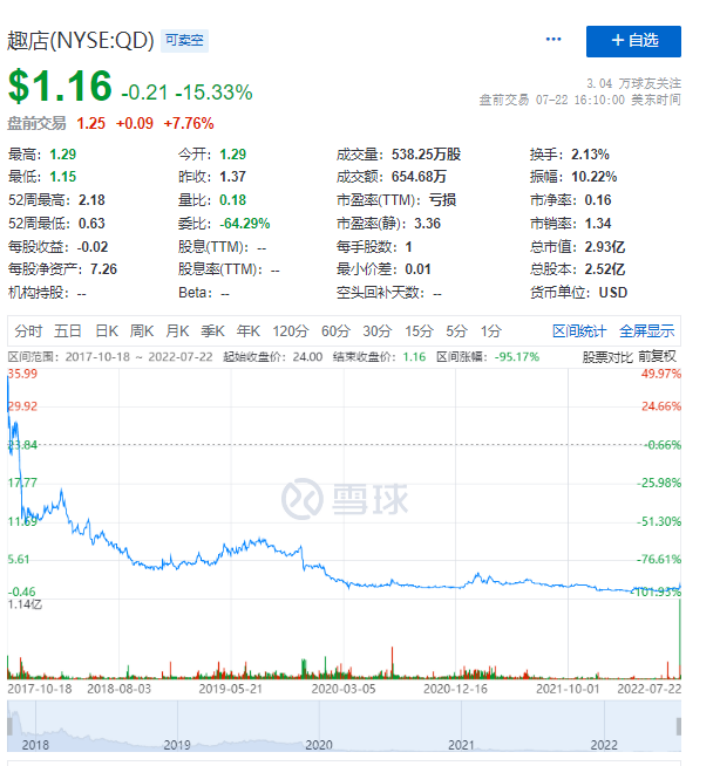The width and height of the screenshot is (720, 766).
Task: Open chart in 全屏显示 fullscreen
Action: [646, 331]
